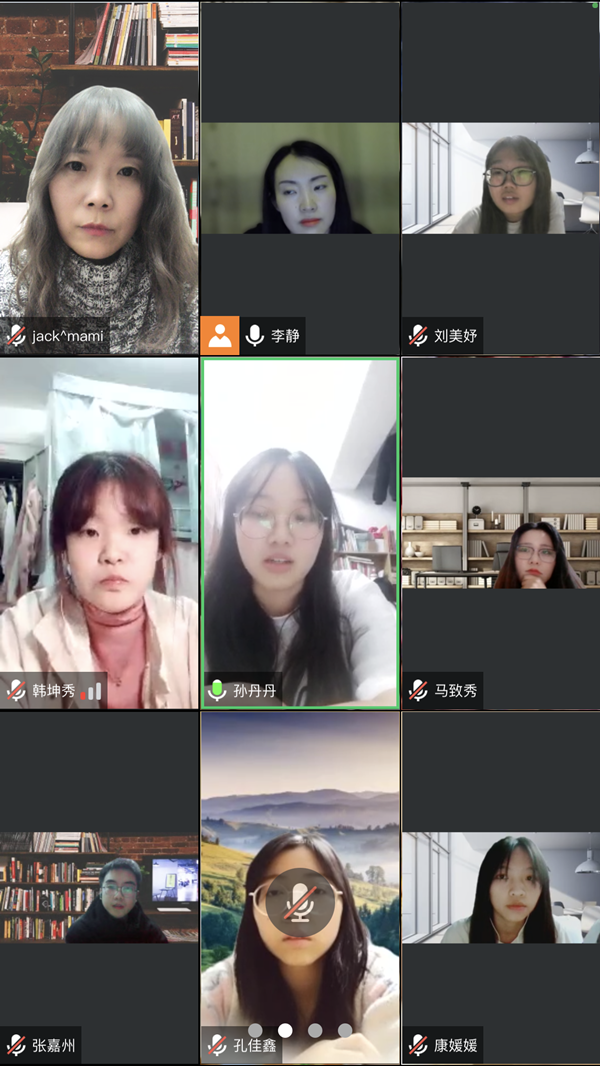The width and height of the screenshot is (600, 1066).
Task: Open 张嘉州's video tile
Action: coord(99,888)
